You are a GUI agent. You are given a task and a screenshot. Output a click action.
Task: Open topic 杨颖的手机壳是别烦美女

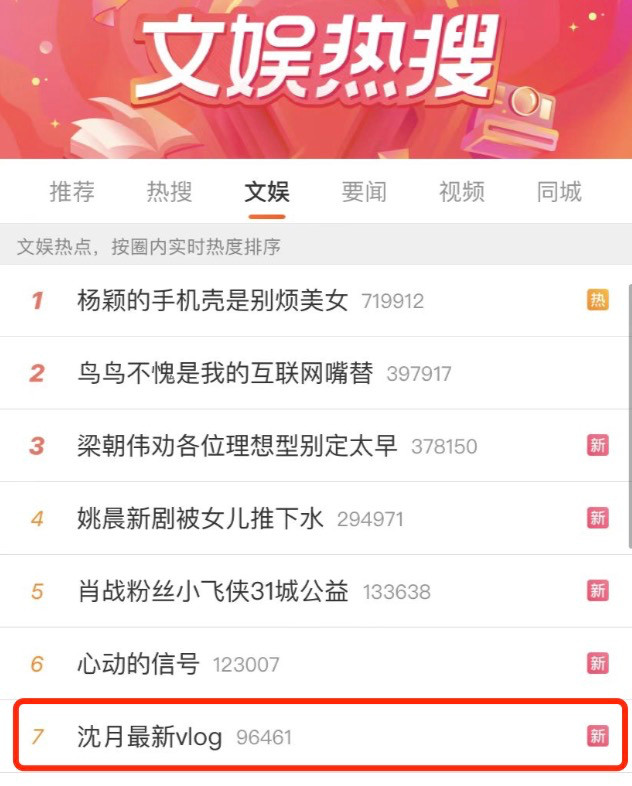coord(212,300)
